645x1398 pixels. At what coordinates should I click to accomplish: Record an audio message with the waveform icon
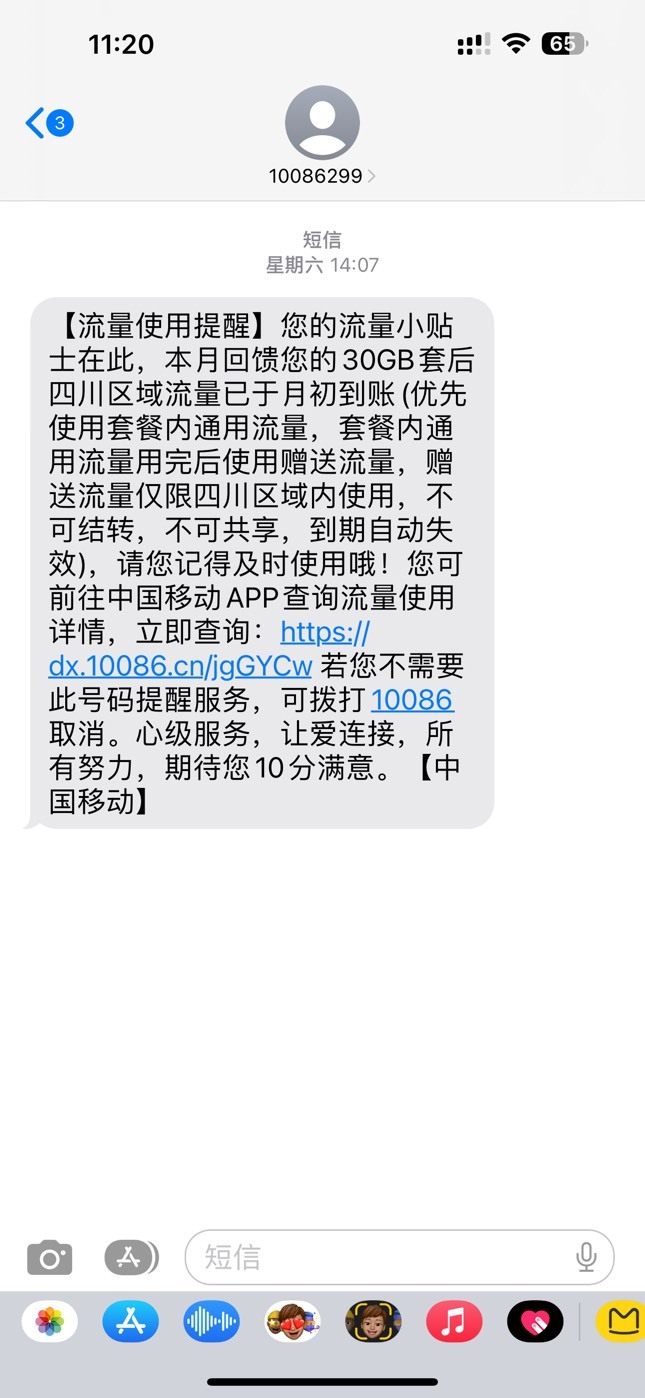pyautogui.click(x=212, y=1322)
